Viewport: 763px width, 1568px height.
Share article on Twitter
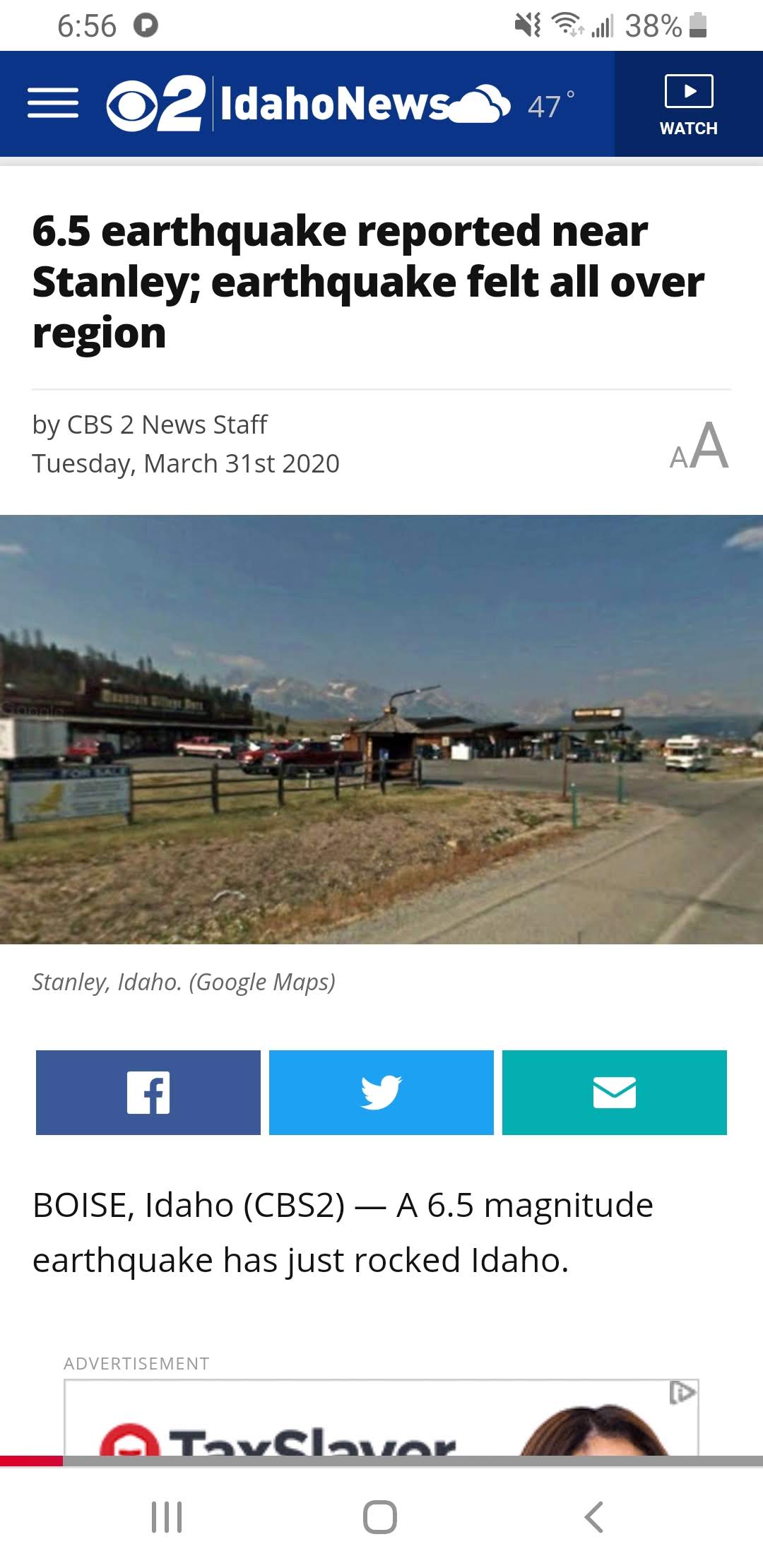pos(381,1093)
